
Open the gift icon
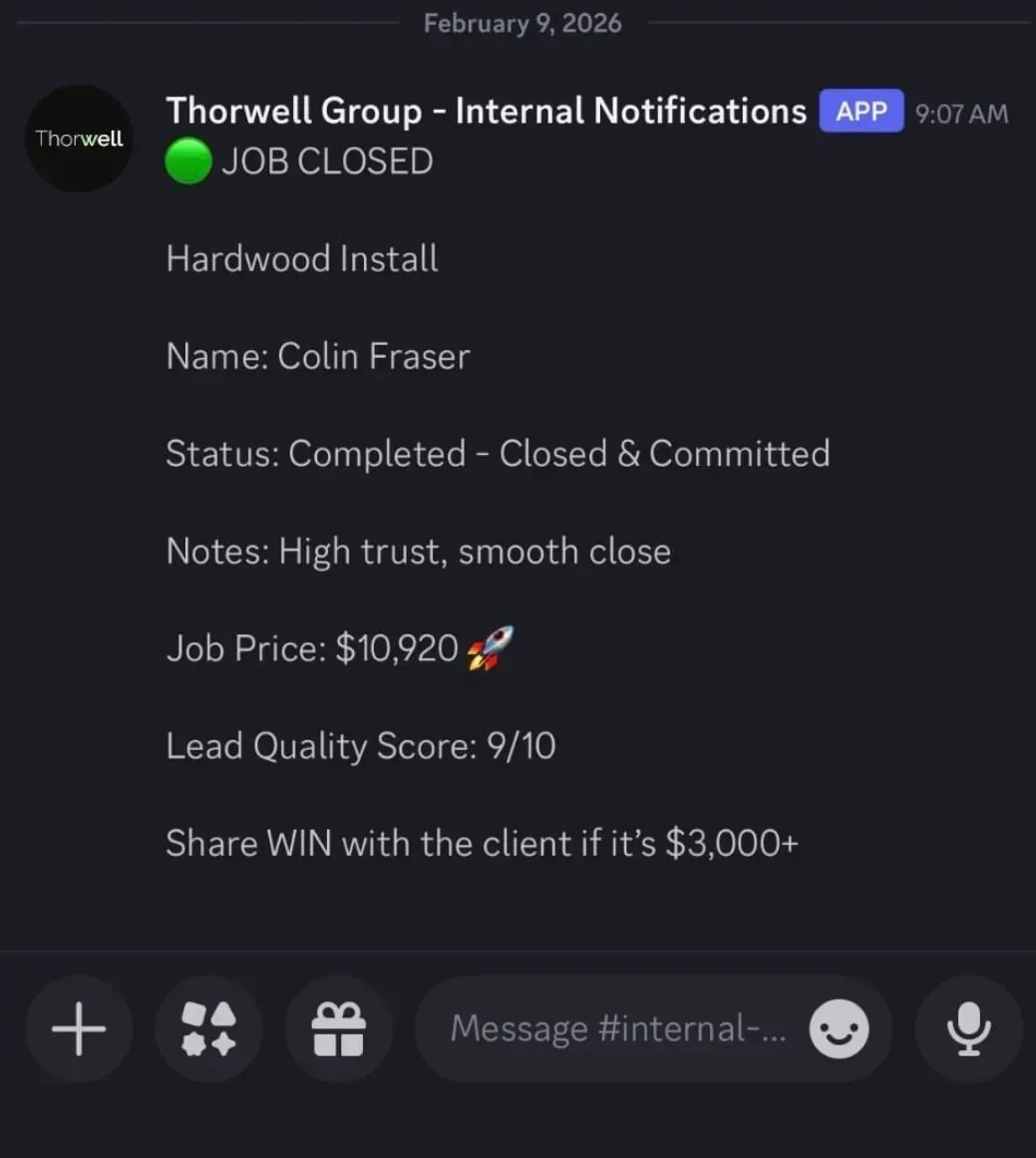[339, 1029]
